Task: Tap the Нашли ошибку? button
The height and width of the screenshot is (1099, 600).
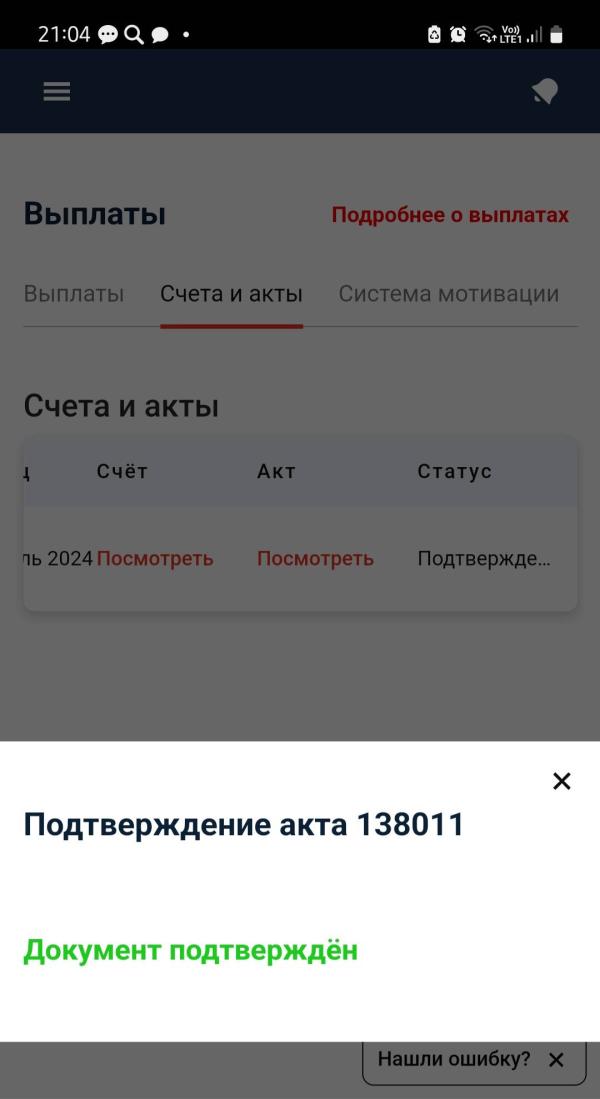Action: pyautogui.click(x=454, y=1058)
